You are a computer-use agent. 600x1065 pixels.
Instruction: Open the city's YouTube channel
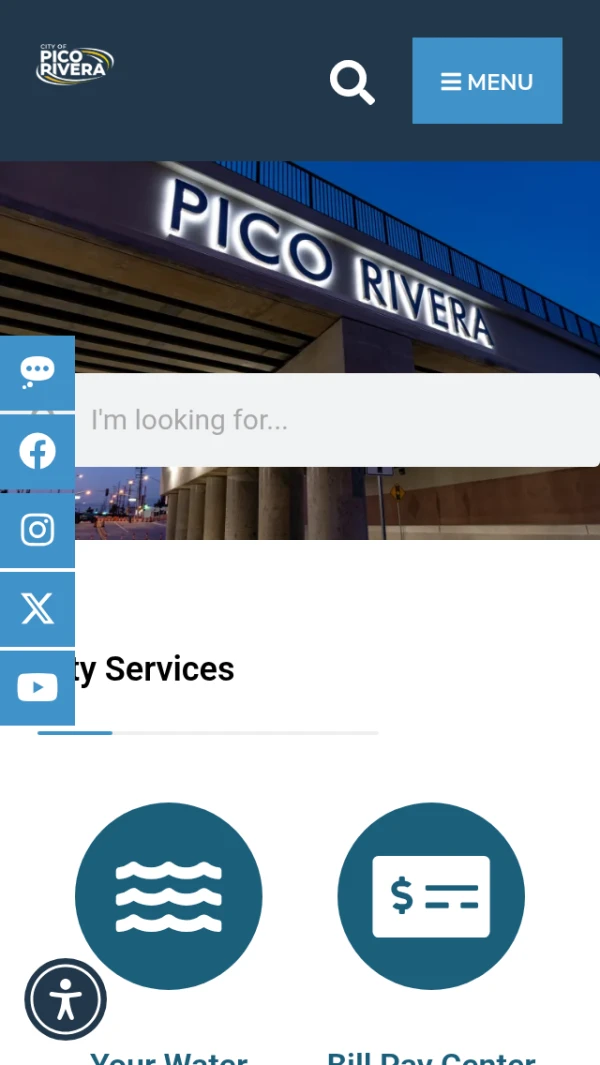coord(37,687)
